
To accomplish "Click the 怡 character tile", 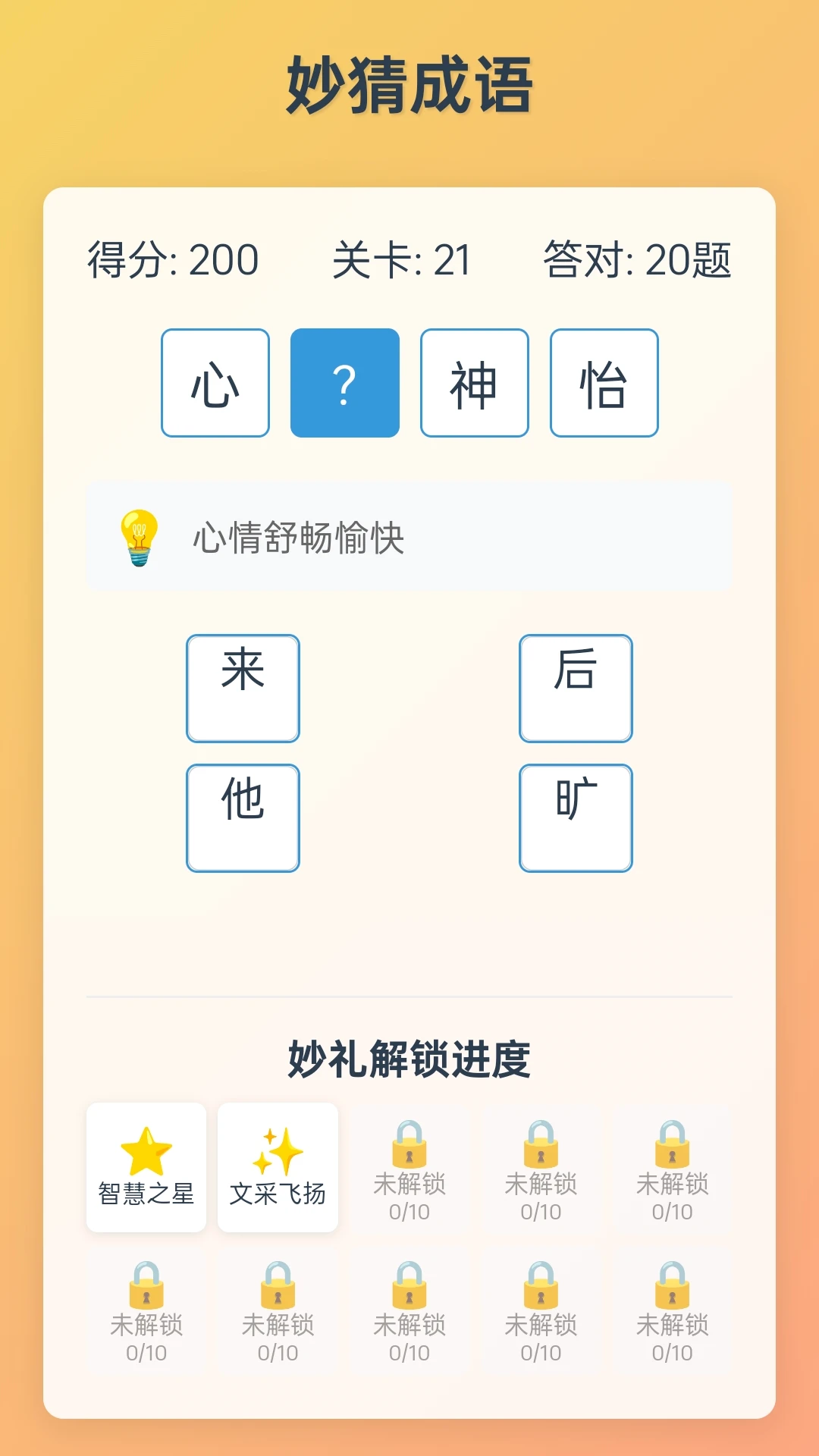I will [x=604, y=383].
